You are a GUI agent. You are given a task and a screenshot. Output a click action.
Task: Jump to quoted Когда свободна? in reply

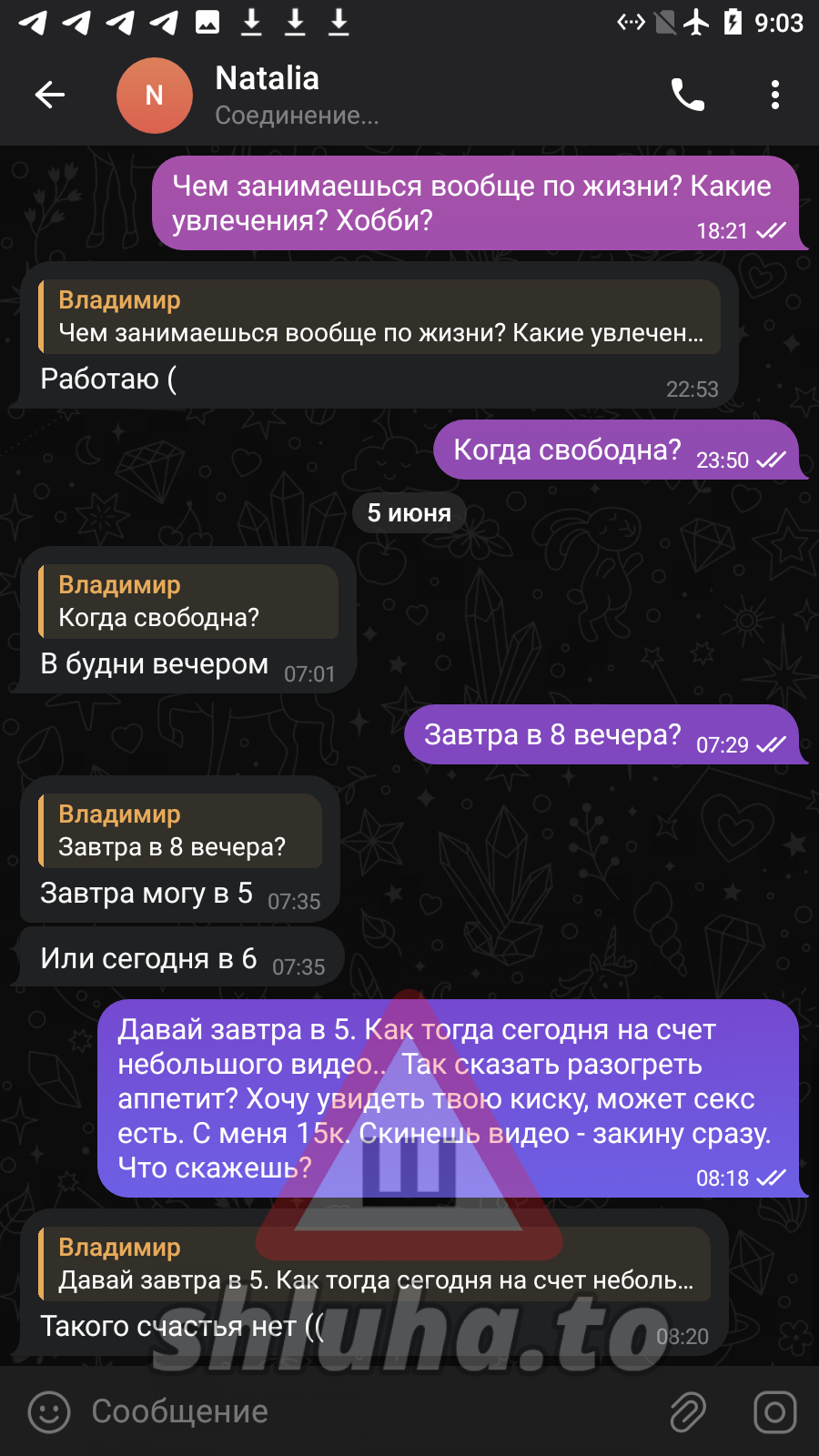click(188, 602)
